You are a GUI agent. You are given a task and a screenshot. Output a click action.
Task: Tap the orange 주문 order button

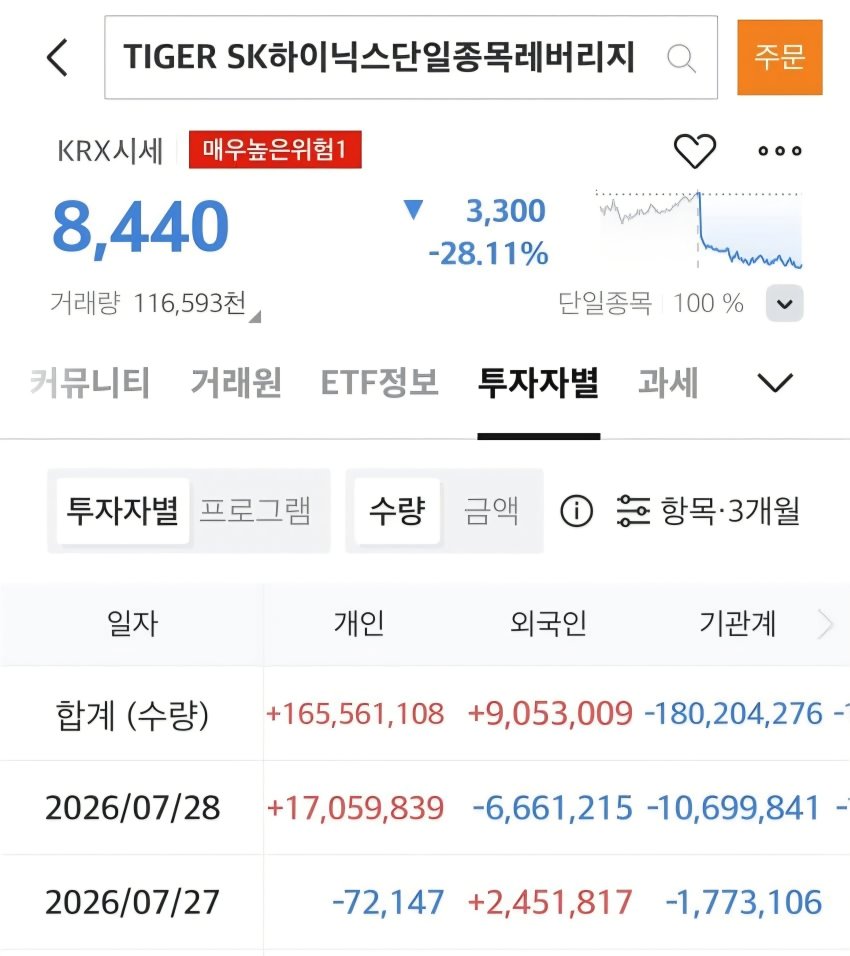[x=779, y=57]
